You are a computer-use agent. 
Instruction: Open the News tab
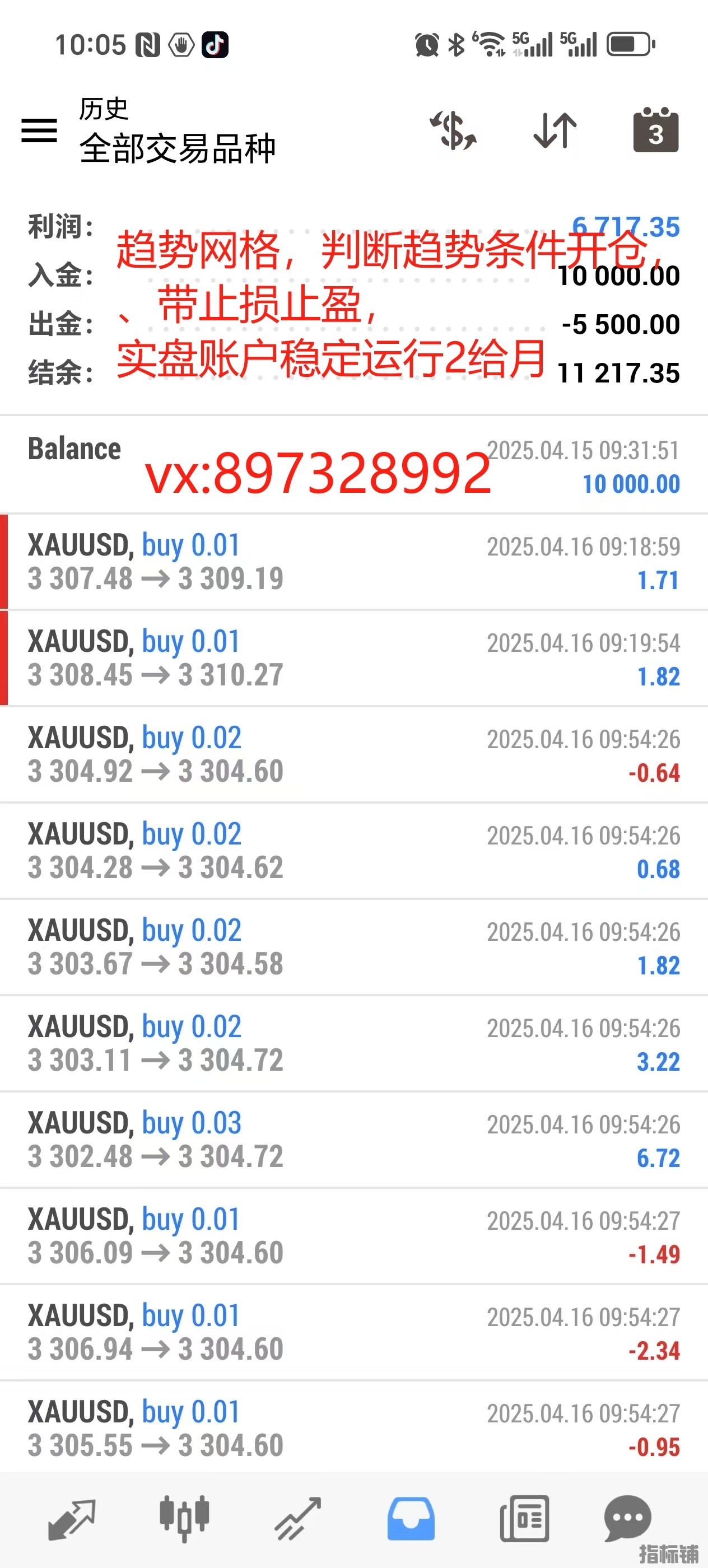click(524, 1519)
